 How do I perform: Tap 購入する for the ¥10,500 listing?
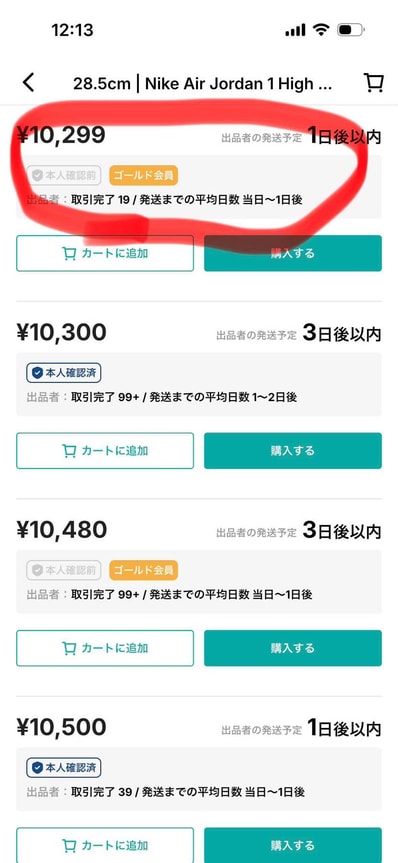click(293, 845)
